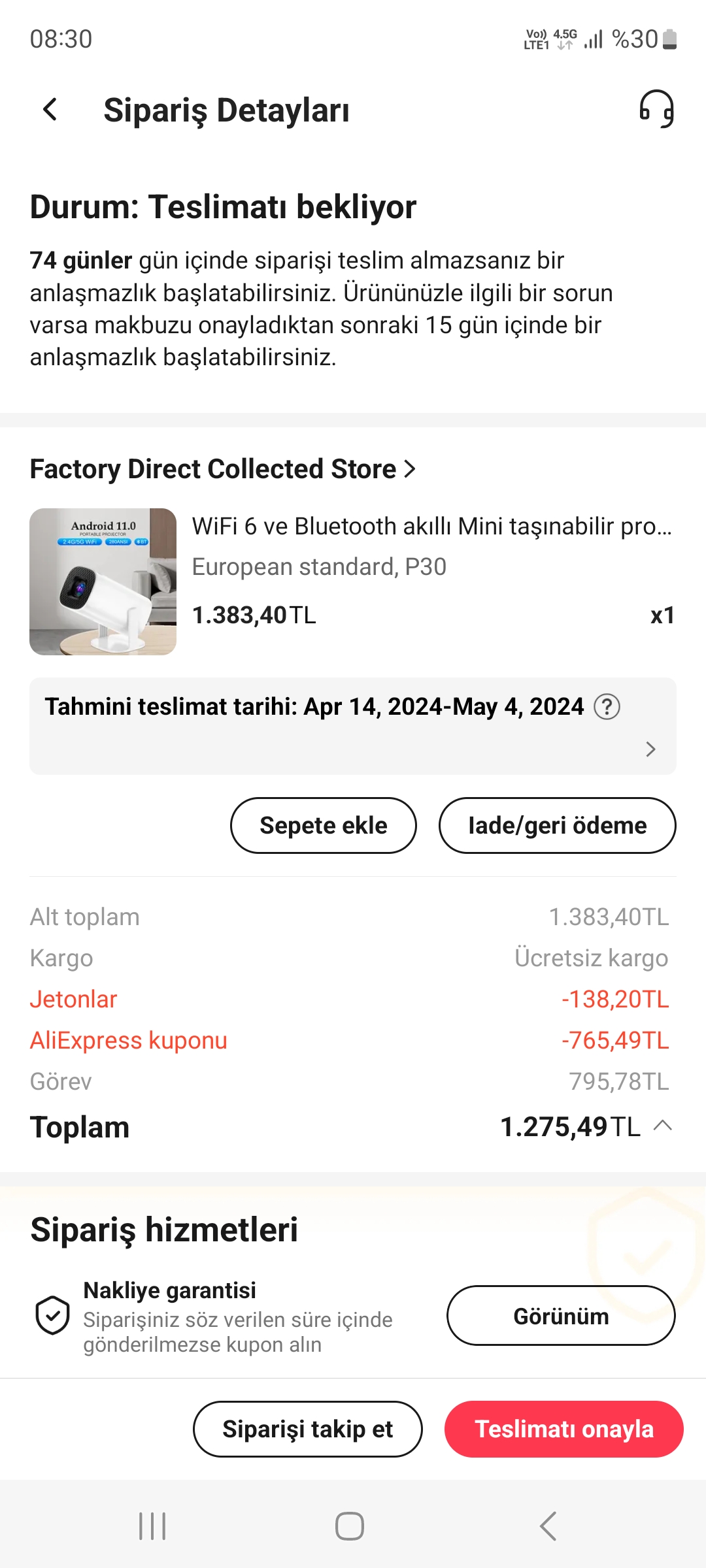Open system recent apps

coord(152,1526)
